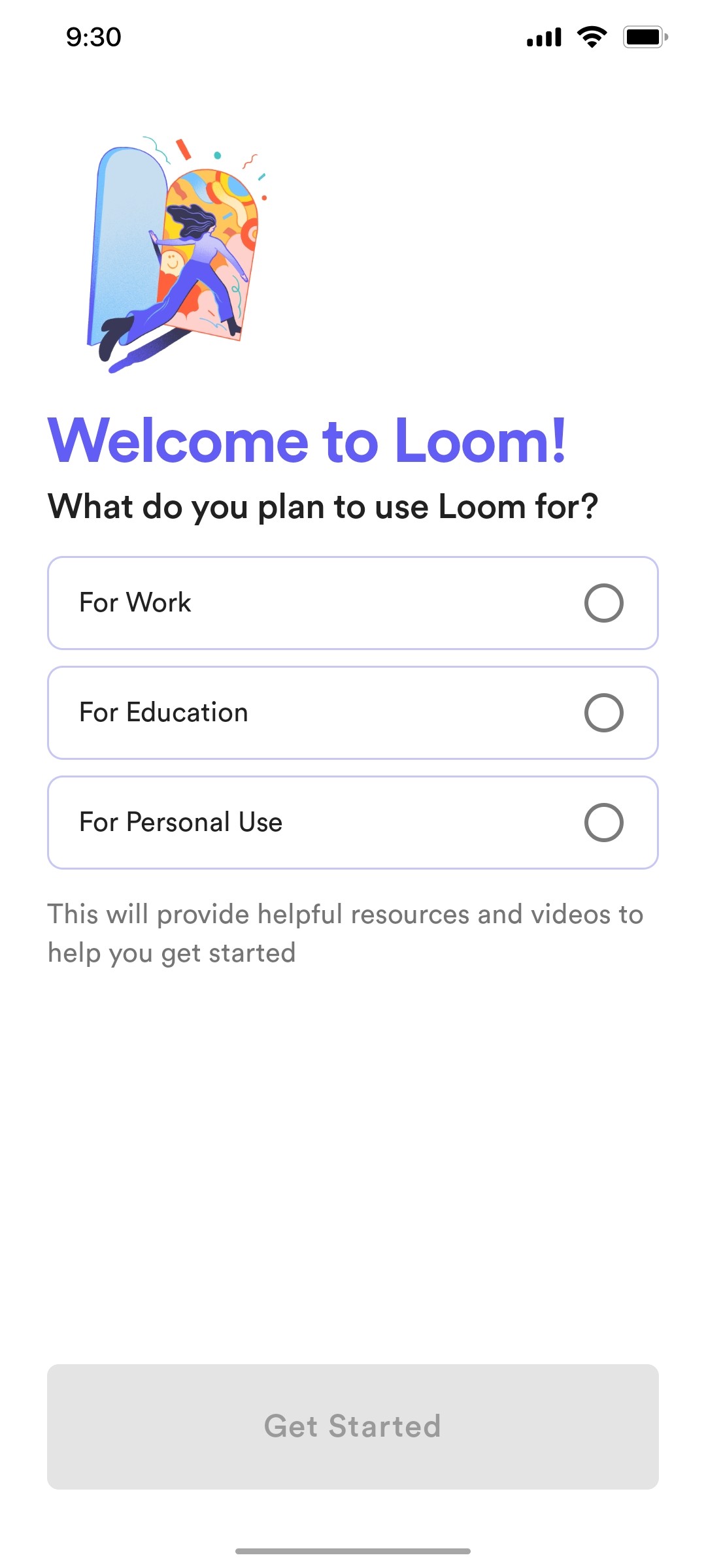Select the empty circle beside For Work
Image resolution: width=706 pixels, height=1568 pixels.
click(x=605, y=602)
